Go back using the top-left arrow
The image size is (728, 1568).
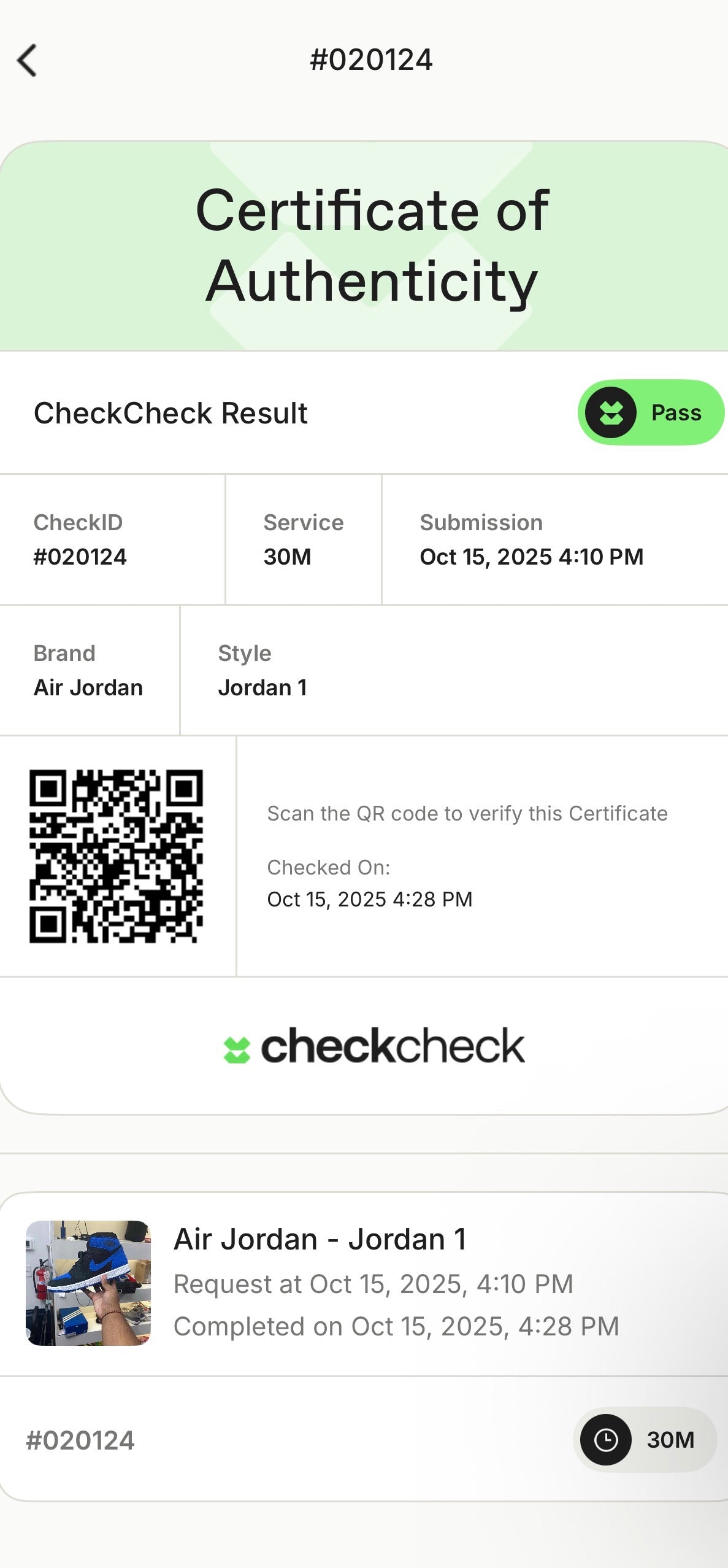[x=27, y=60]
